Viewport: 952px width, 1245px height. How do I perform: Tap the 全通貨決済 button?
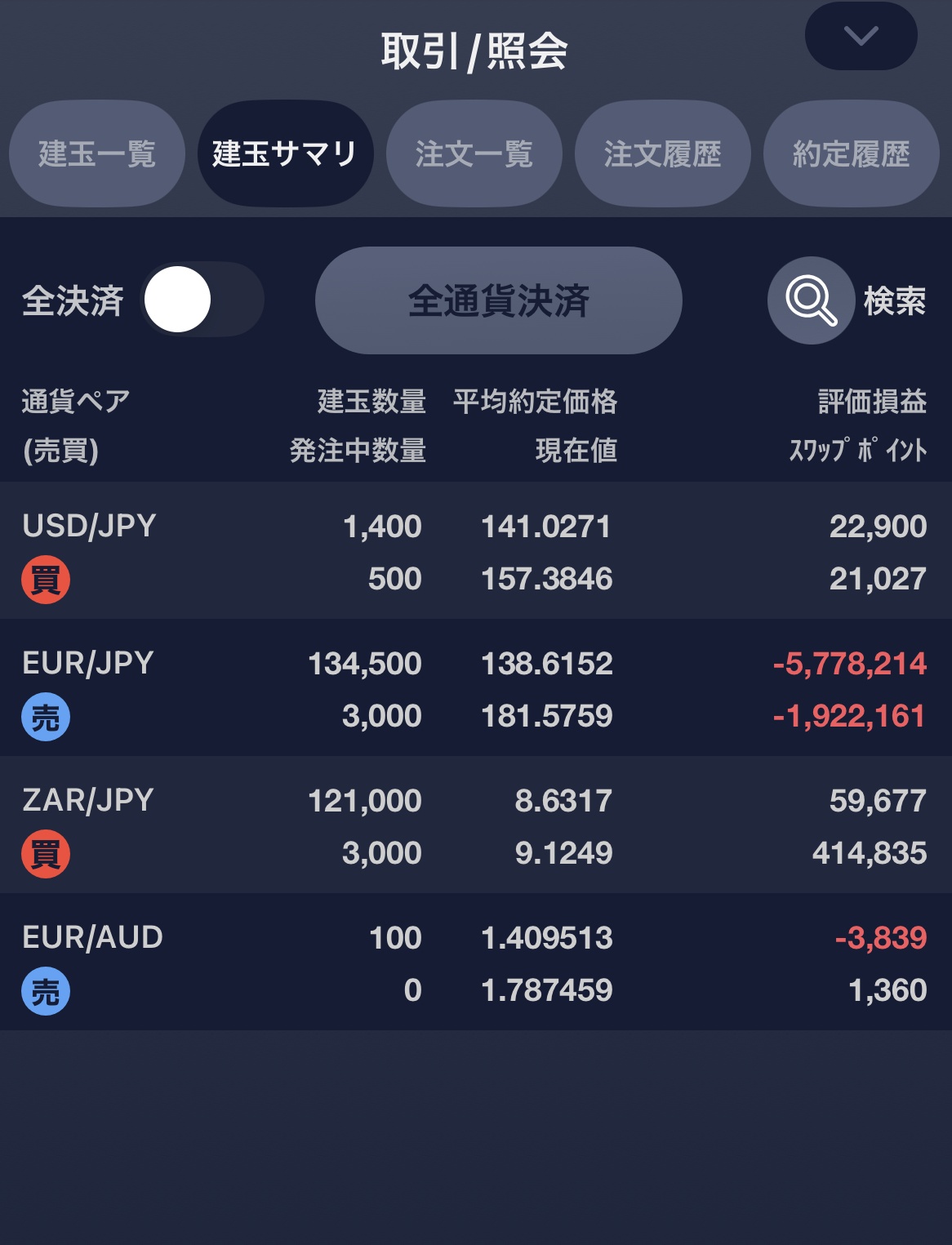498,300
